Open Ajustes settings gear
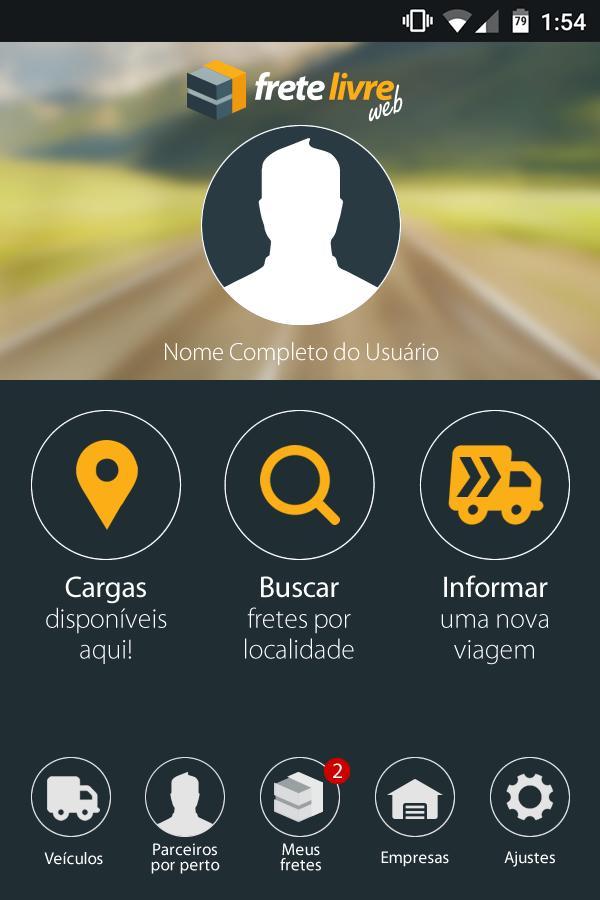Screen dimensions: 600x900 point(529,797)
